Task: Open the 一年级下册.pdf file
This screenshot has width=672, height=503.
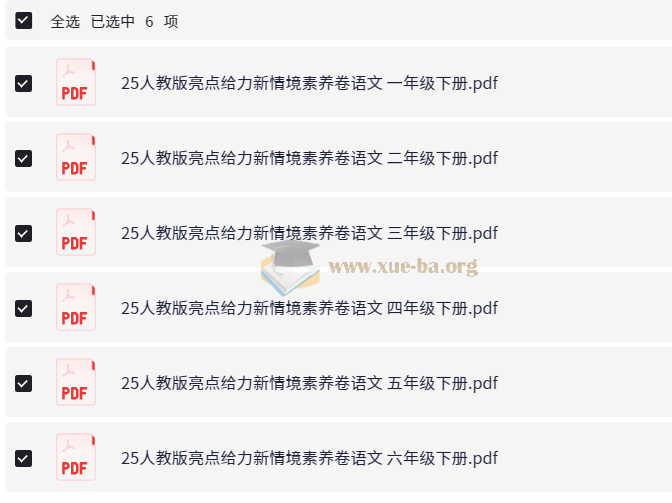Action: coord(309,83)
